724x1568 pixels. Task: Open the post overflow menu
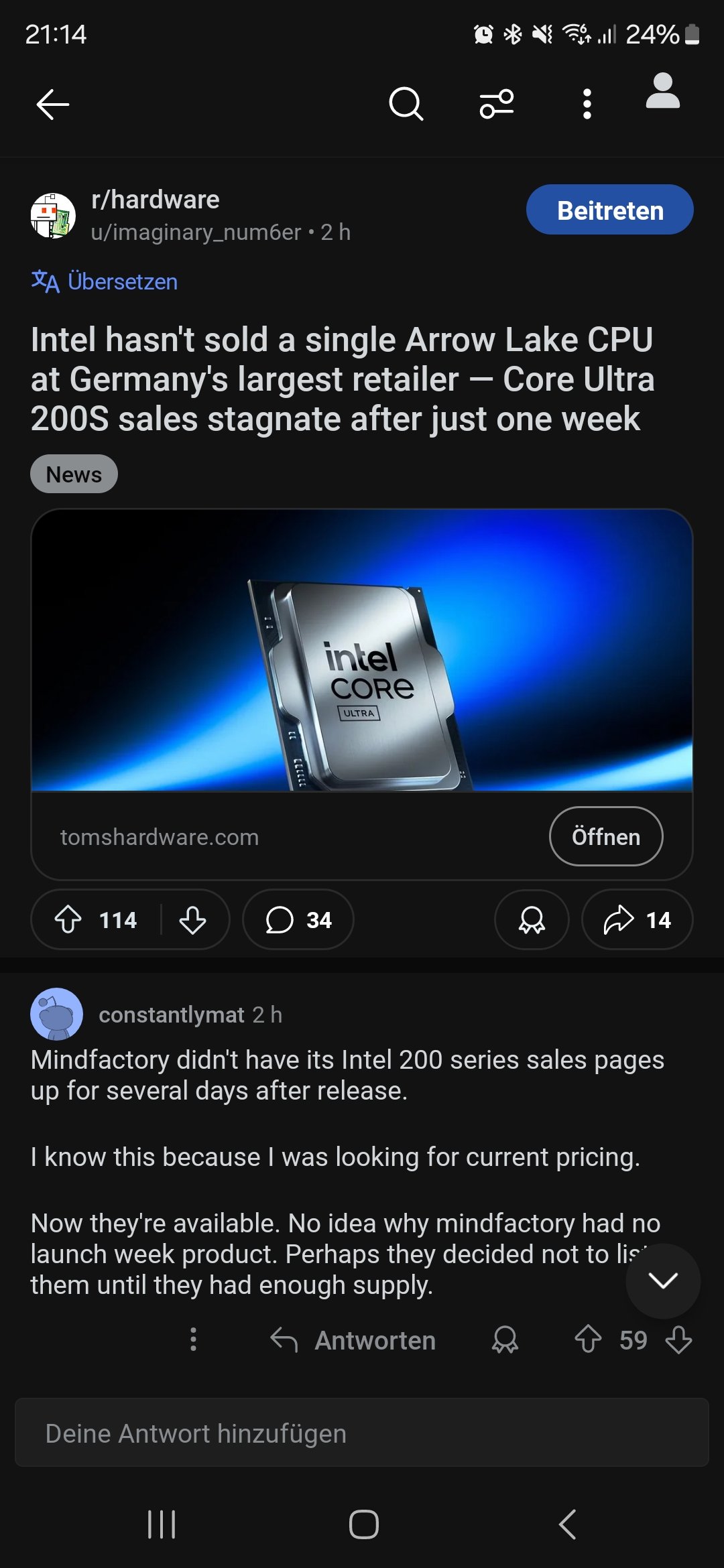click(587, 104)
